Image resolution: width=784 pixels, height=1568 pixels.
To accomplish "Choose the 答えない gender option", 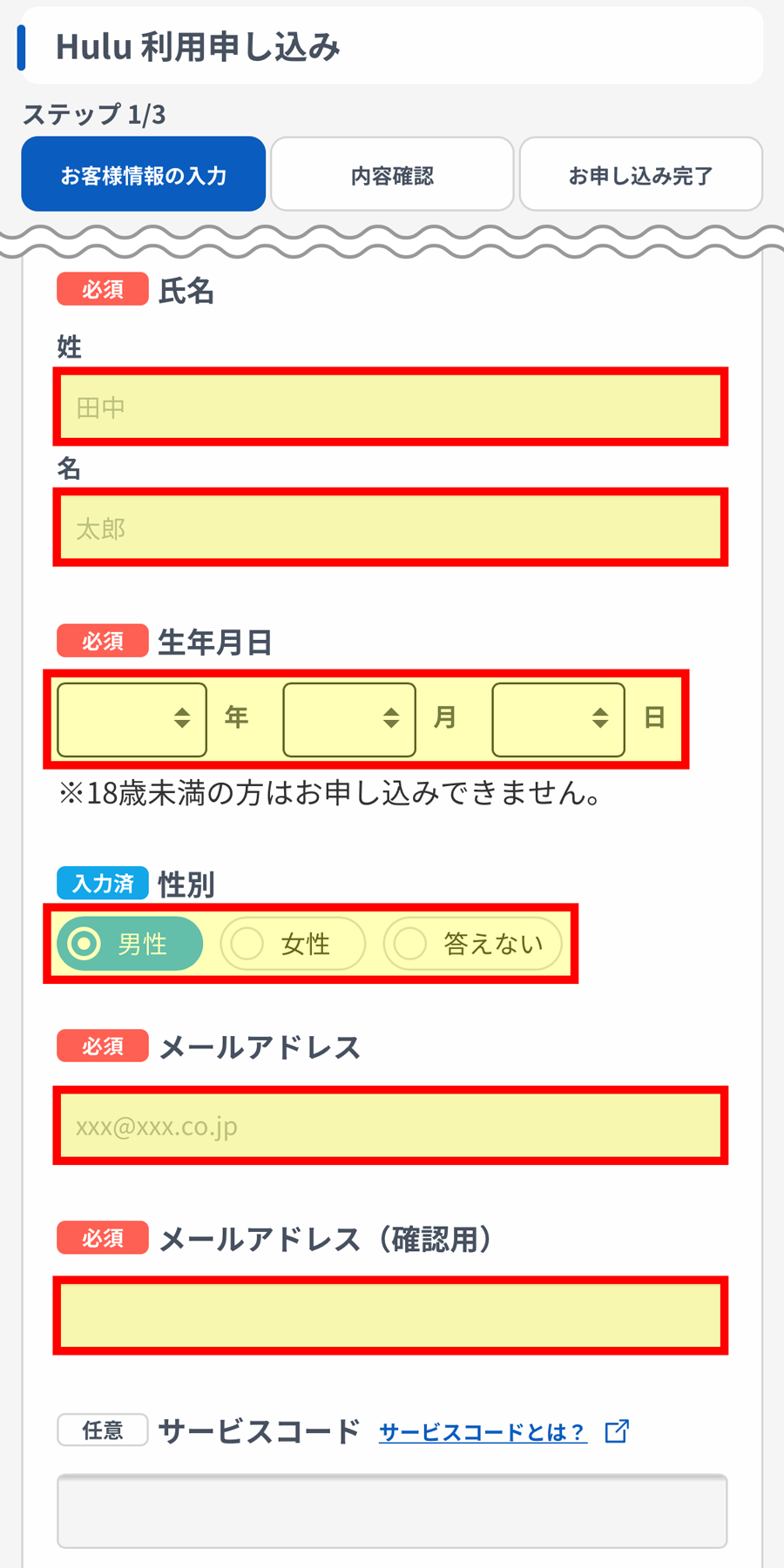I will tap(473, 944).
